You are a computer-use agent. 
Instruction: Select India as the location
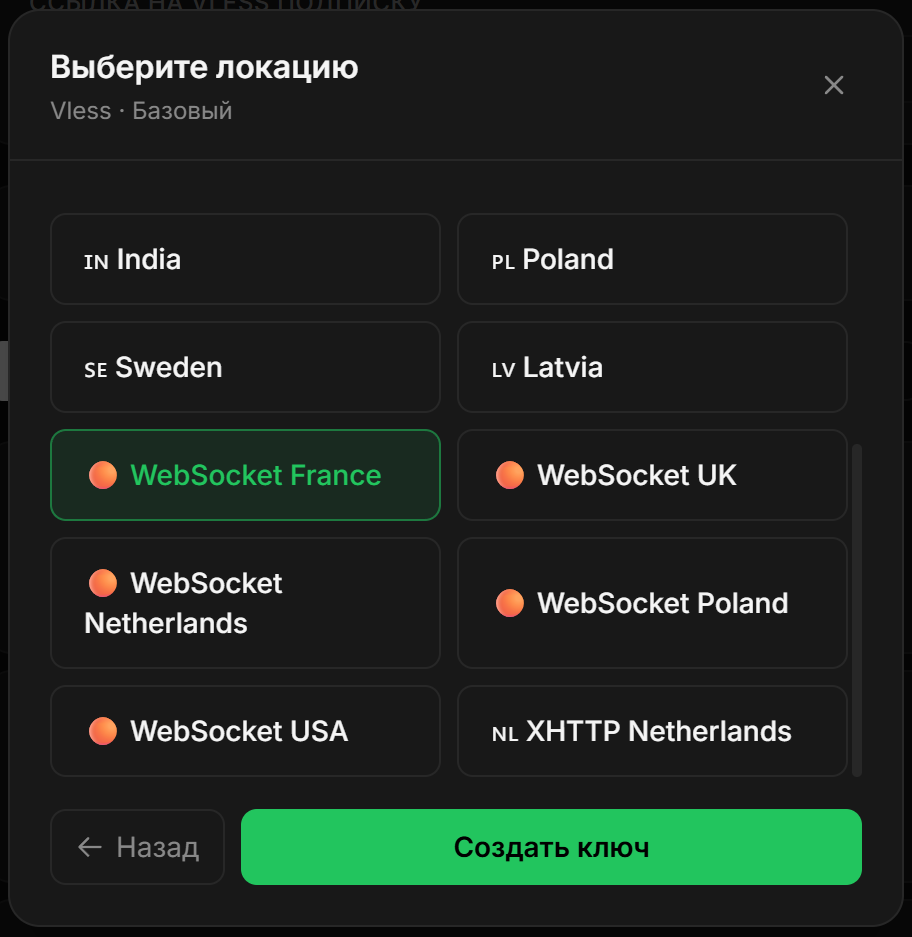tap(245, 259)
